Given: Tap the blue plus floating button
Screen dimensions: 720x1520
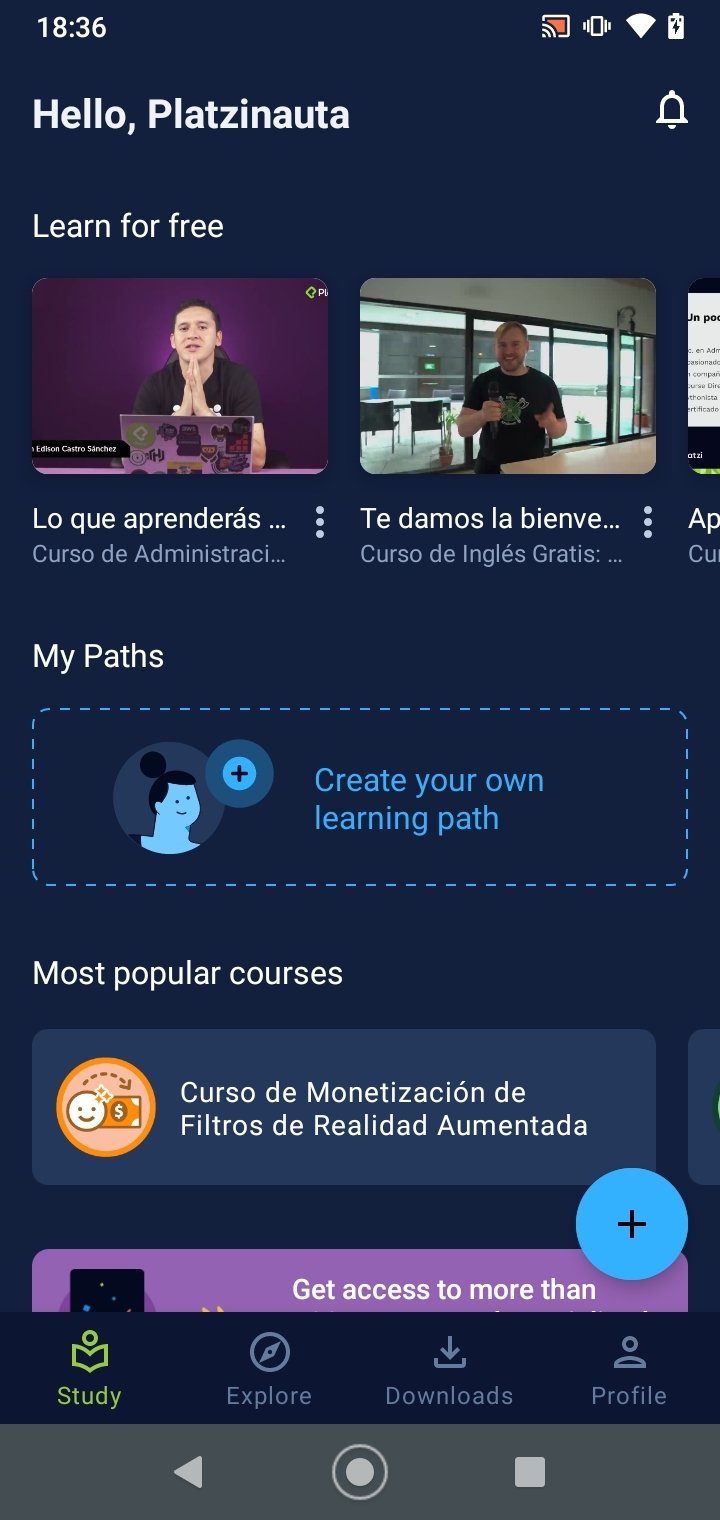Looking at the screenshot, I should [x=631, y=1223].
